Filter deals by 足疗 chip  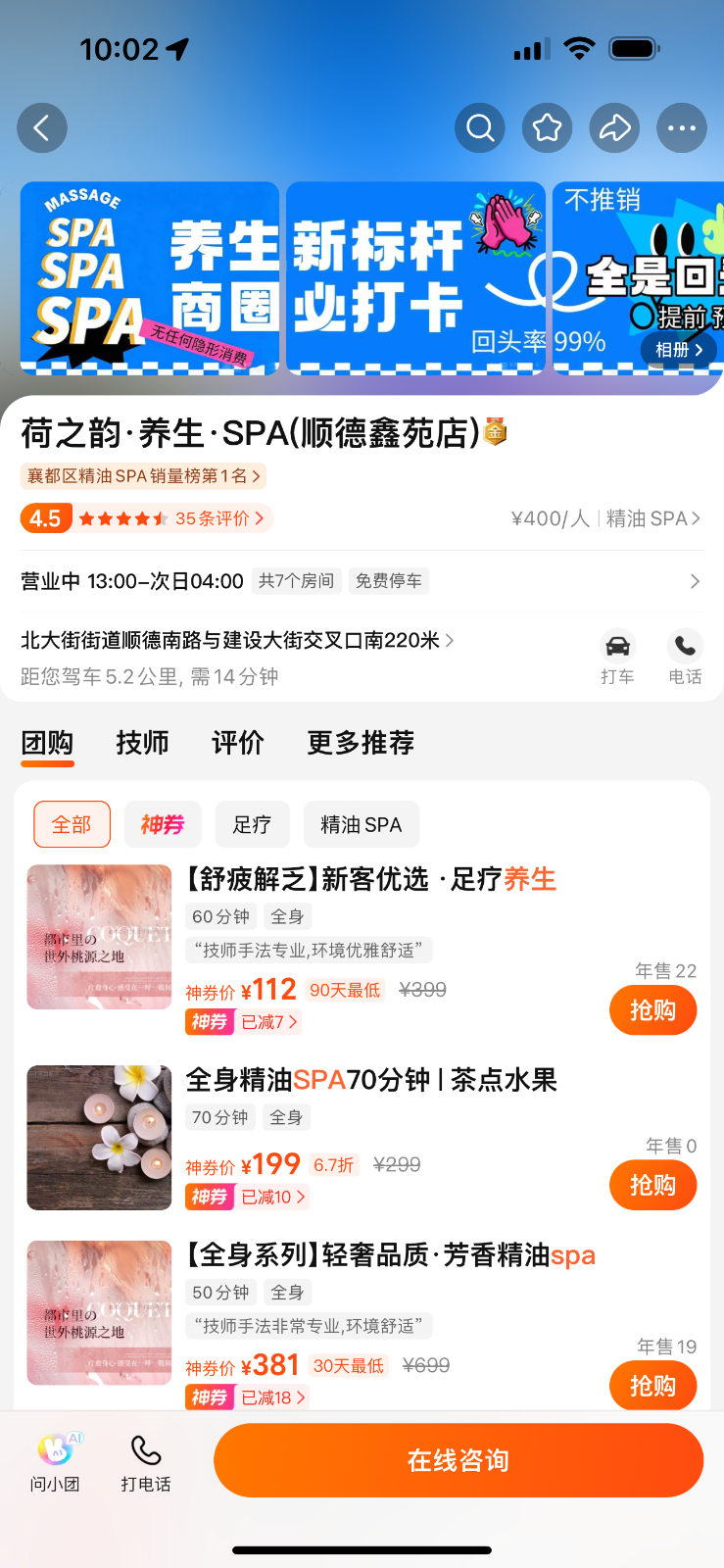coord(252,824)
